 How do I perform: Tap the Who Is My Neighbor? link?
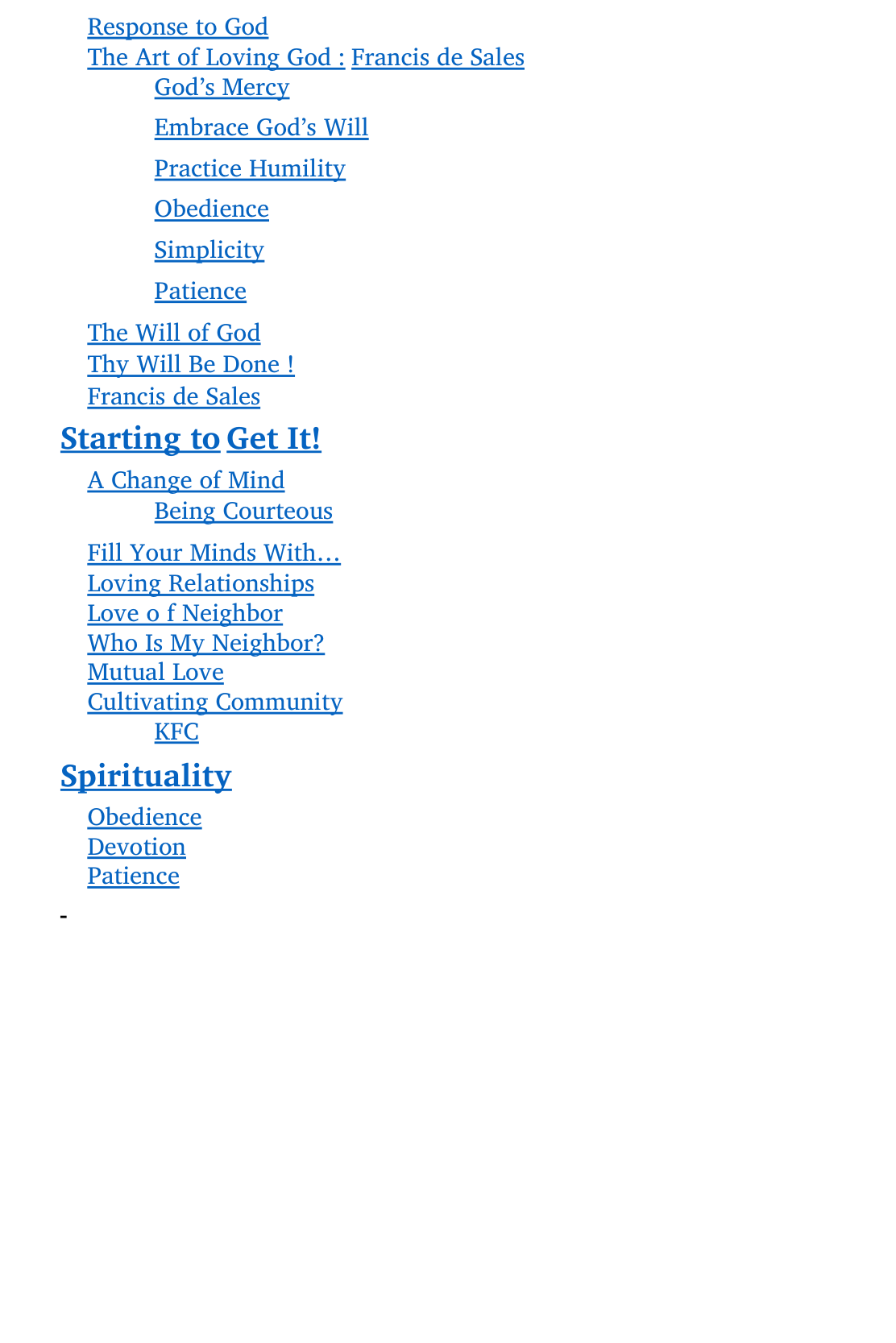205,643
